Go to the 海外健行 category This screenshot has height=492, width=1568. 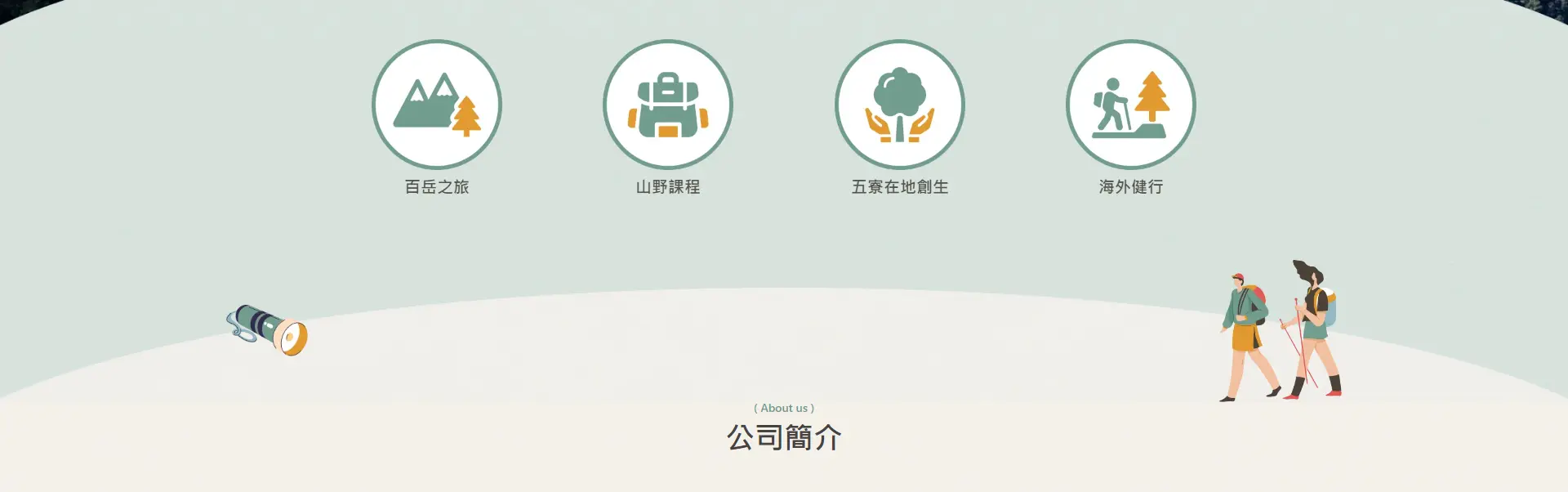tap(1130, 105)
